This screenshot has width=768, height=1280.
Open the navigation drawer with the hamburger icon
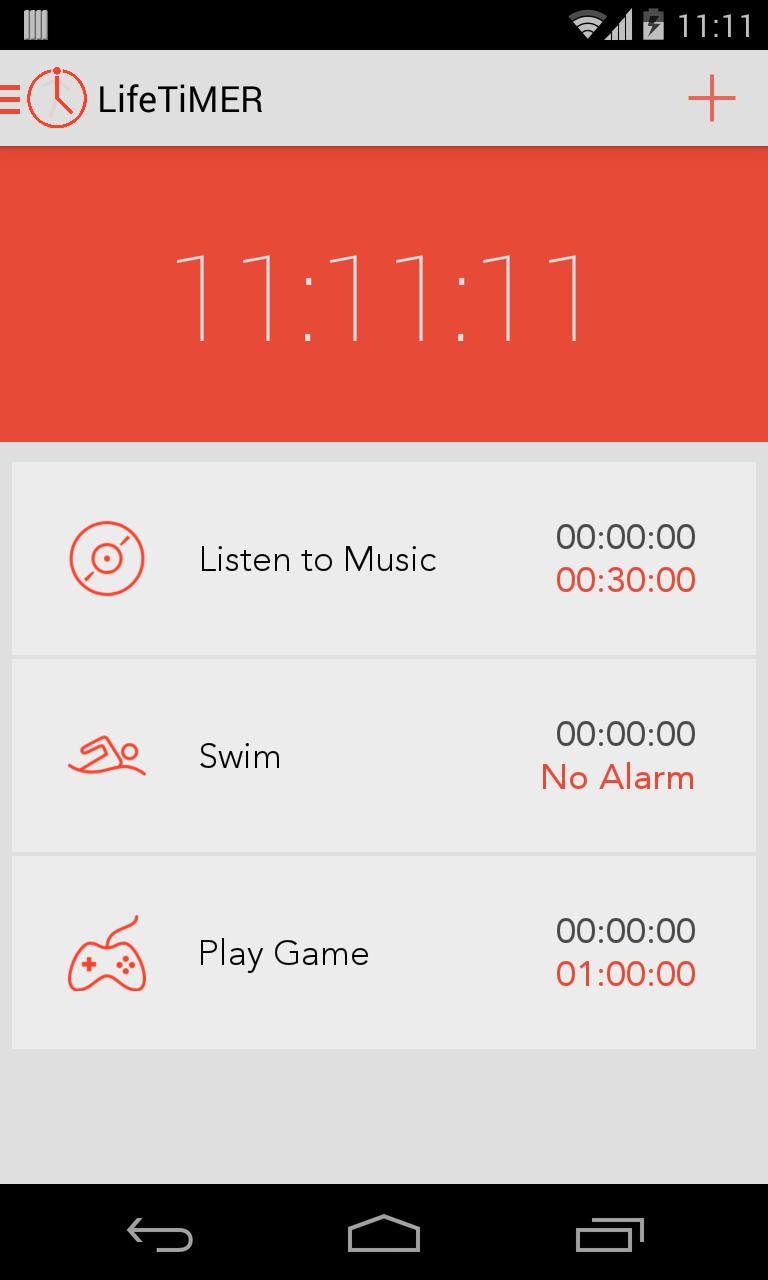8,98
